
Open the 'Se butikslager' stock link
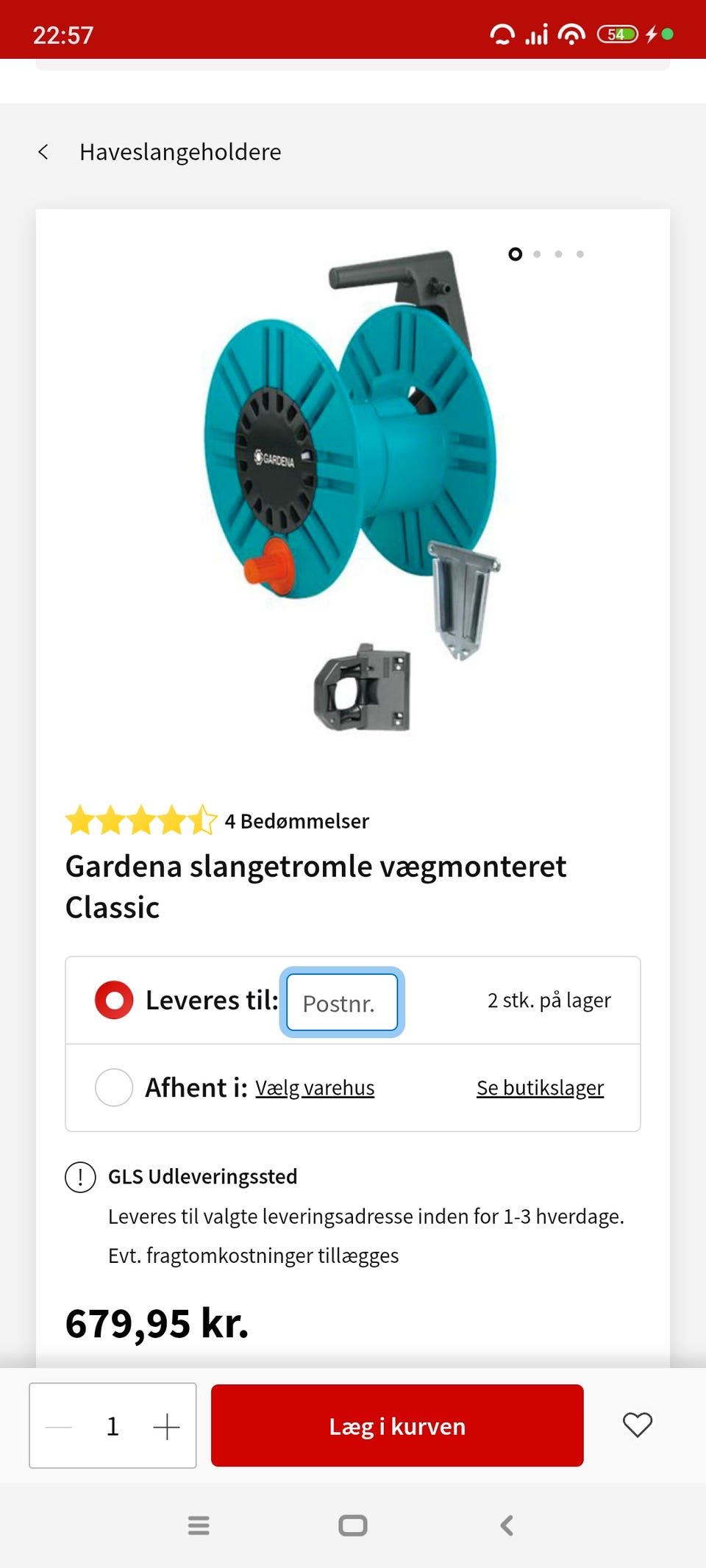pyautogui.click(x=540, y=1088)
